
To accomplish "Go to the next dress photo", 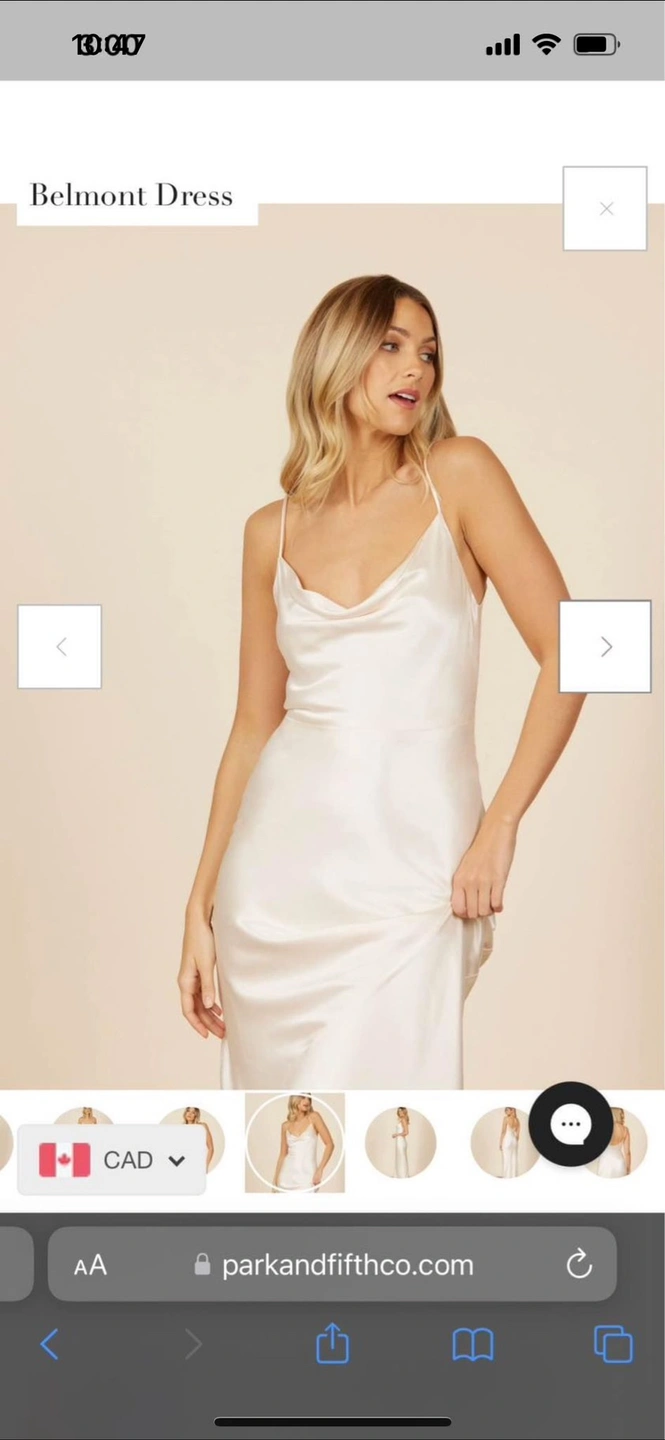I will 605,647.
